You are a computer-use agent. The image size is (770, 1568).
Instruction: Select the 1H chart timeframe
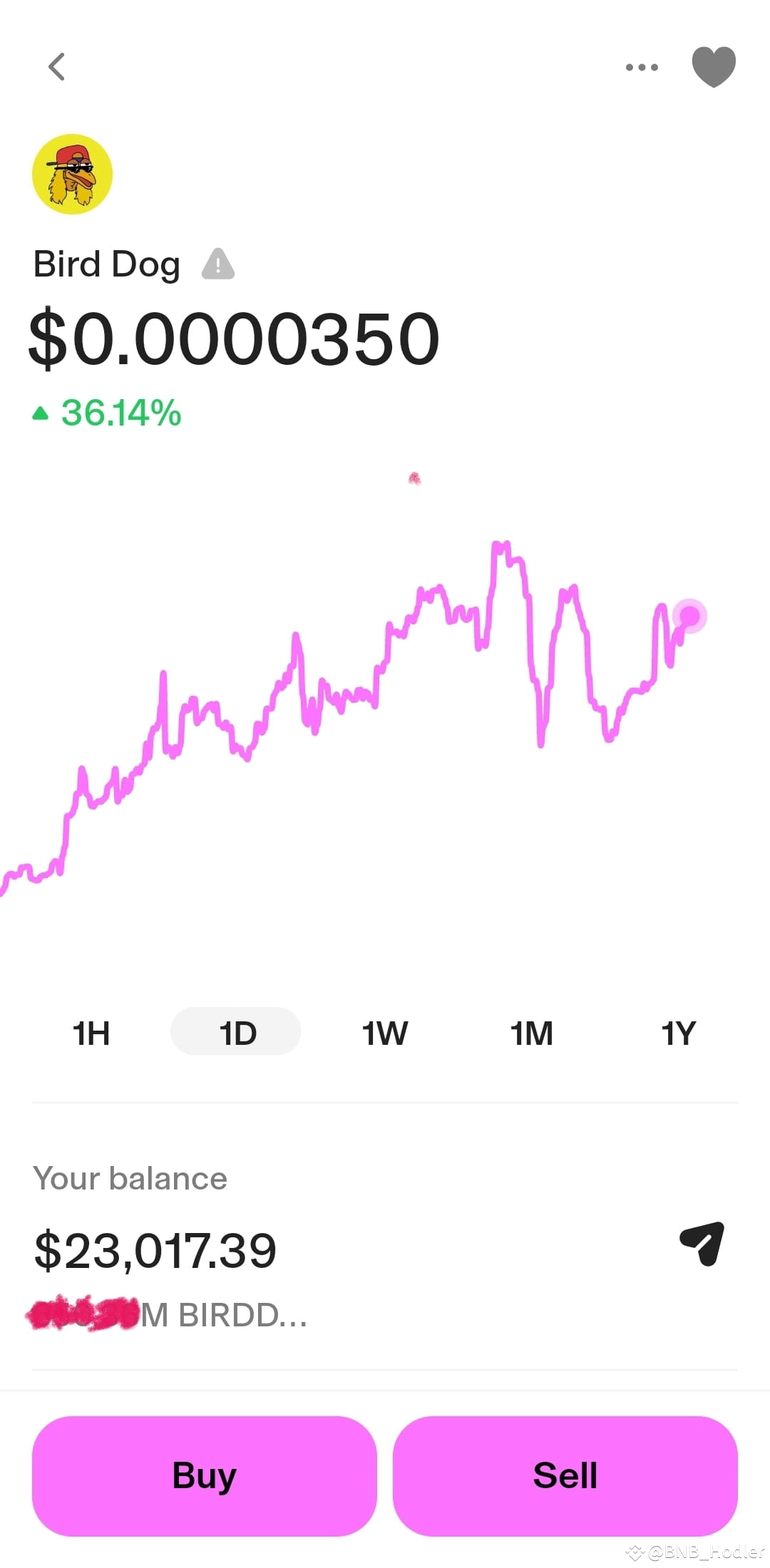(90, 1032)
